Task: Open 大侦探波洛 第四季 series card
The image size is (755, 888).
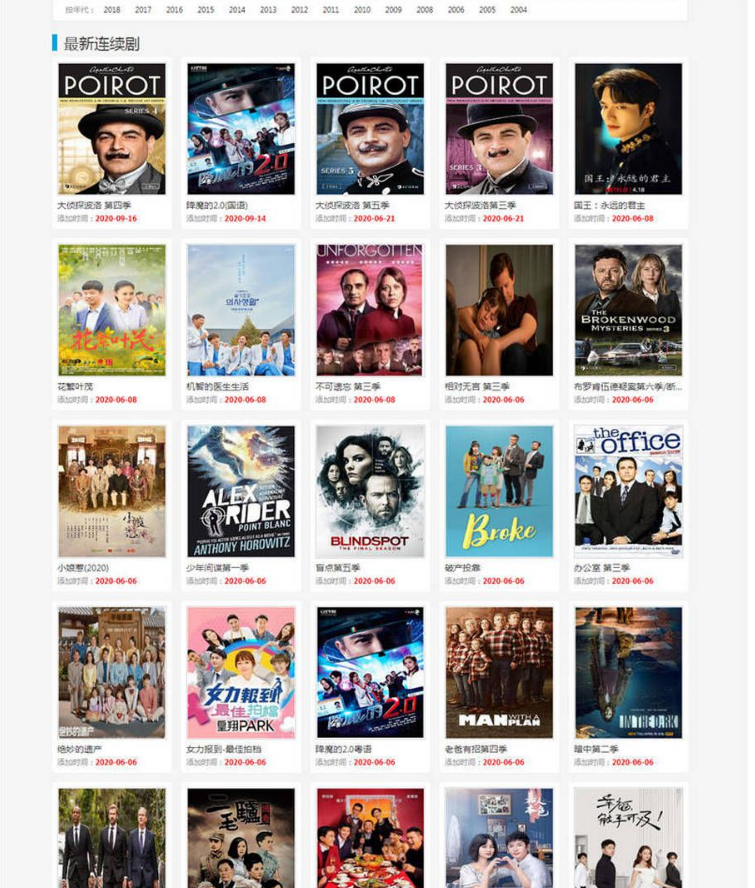Action: coord(112,129)
